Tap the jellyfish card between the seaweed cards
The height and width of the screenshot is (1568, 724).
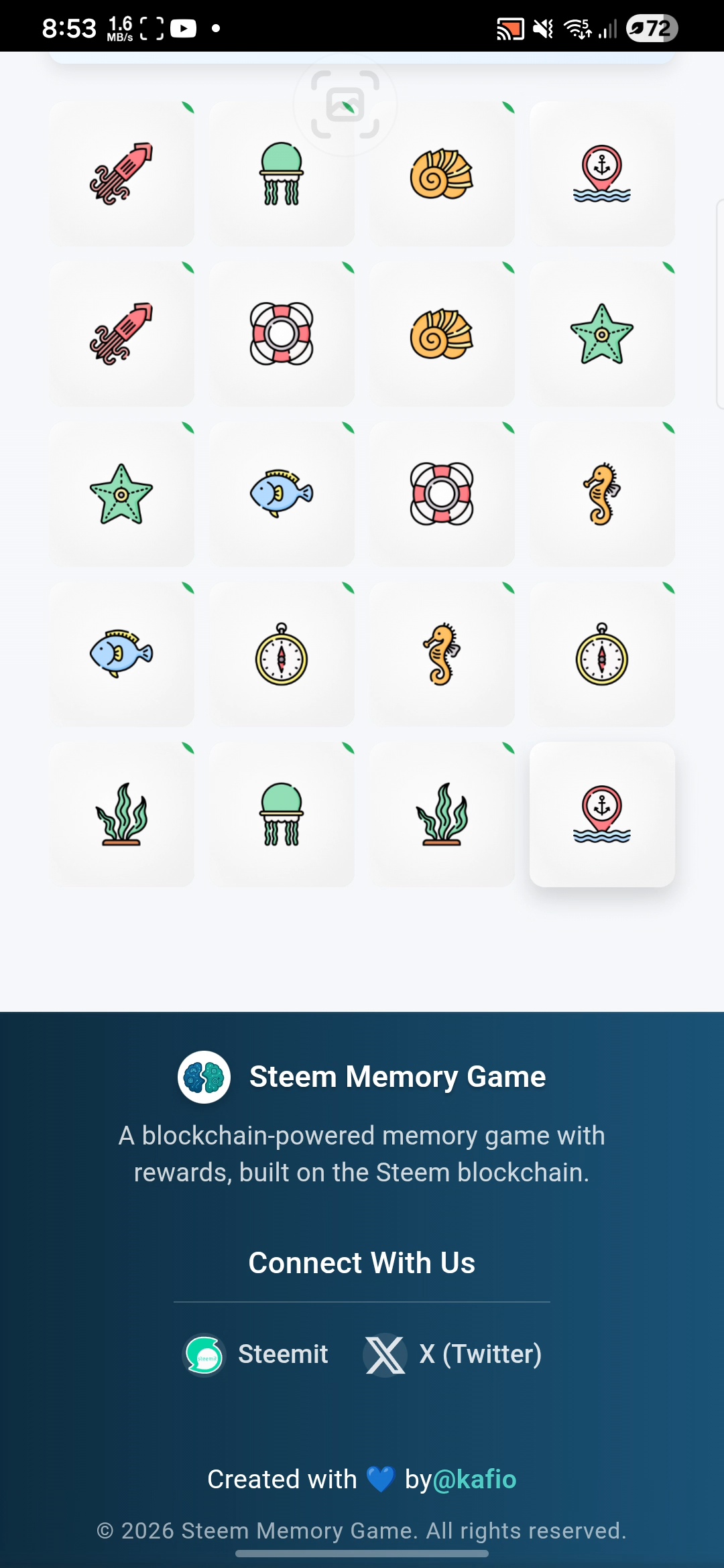[x=282, y=814]
